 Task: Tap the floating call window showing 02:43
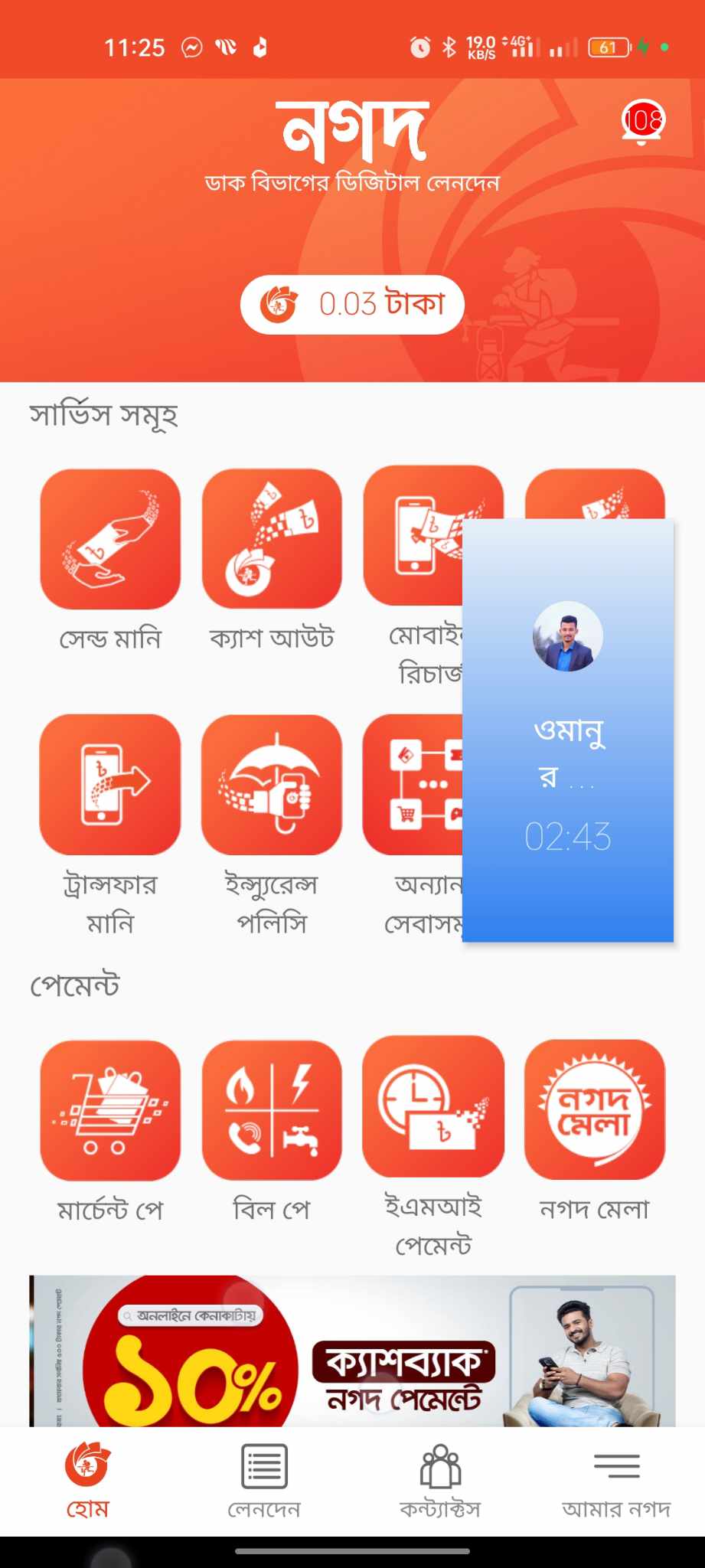[568, 730]
